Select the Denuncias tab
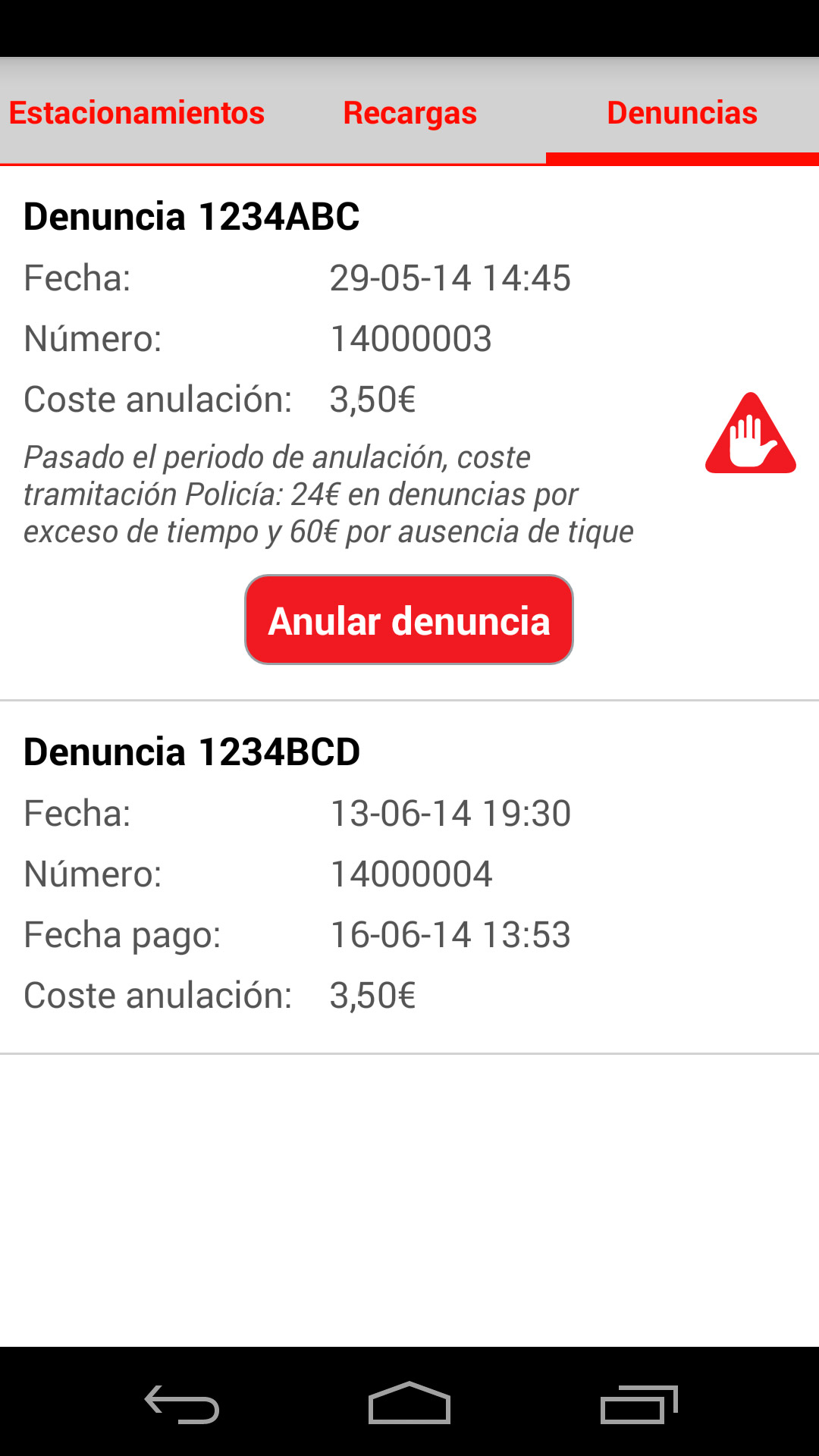819x1456 pixels. pos(682,112)
